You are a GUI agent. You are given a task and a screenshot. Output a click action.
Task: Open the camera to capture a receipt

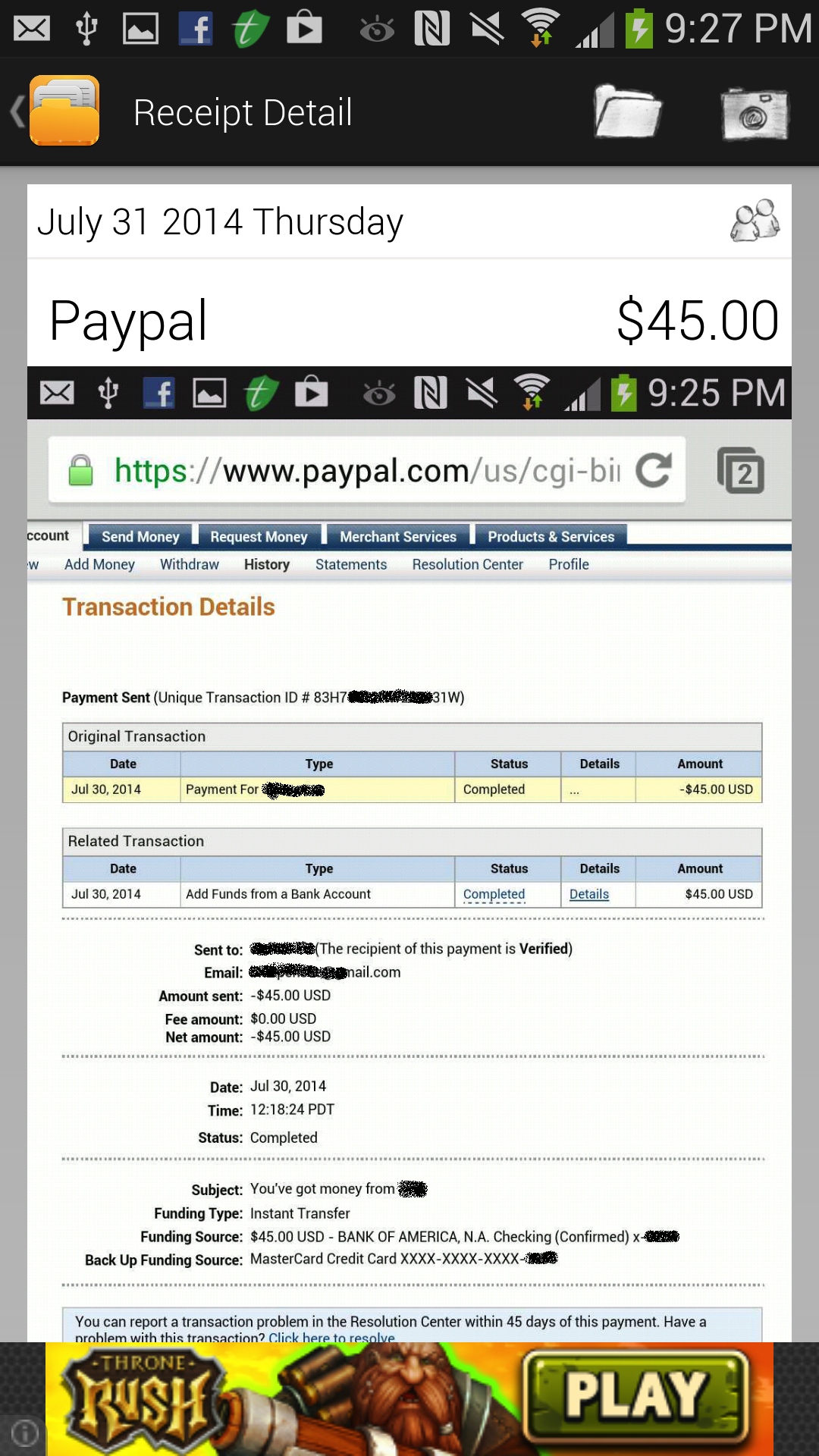point(754,114)
